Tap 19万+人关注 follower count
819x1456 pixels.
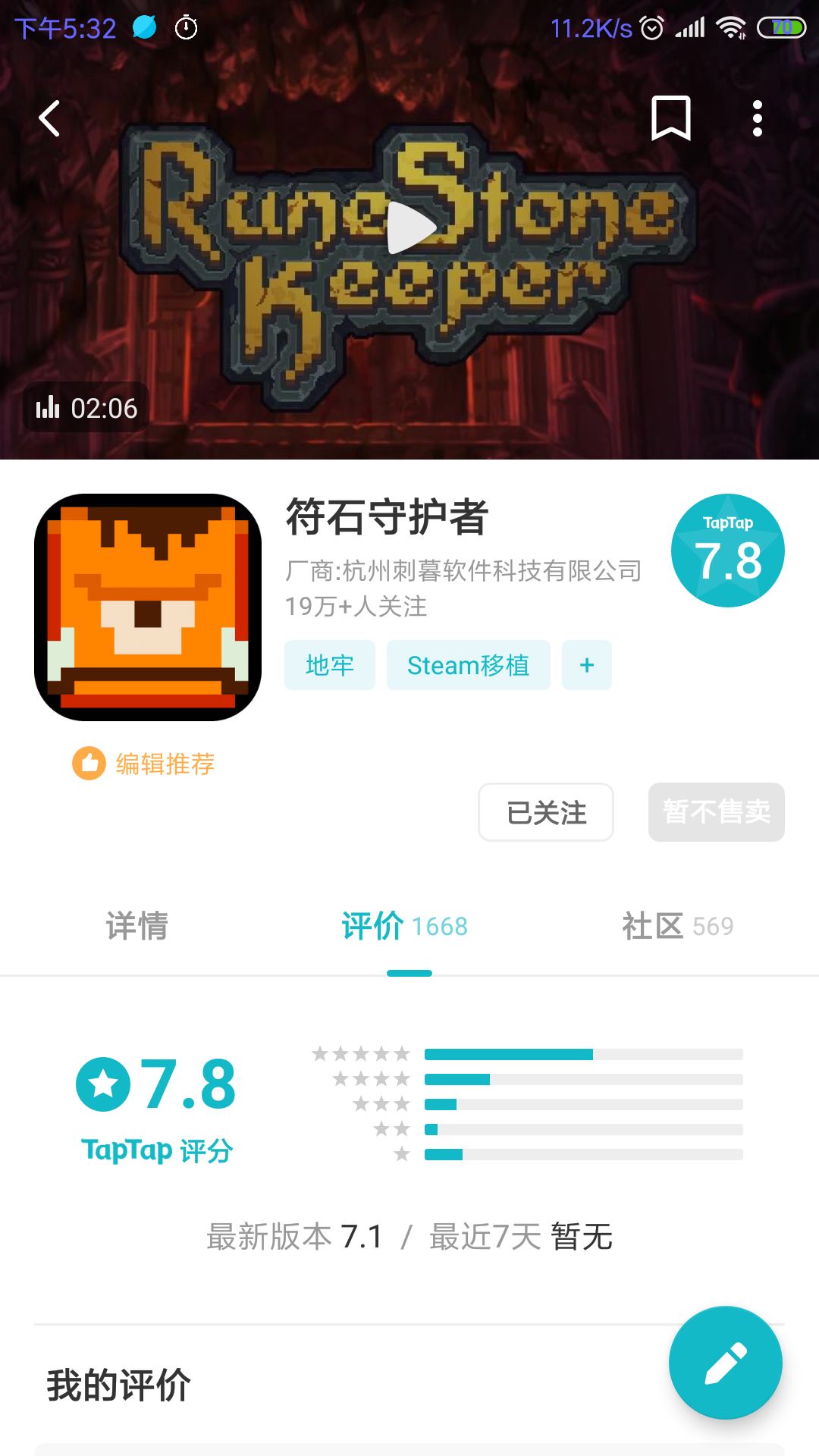point(356,608)
